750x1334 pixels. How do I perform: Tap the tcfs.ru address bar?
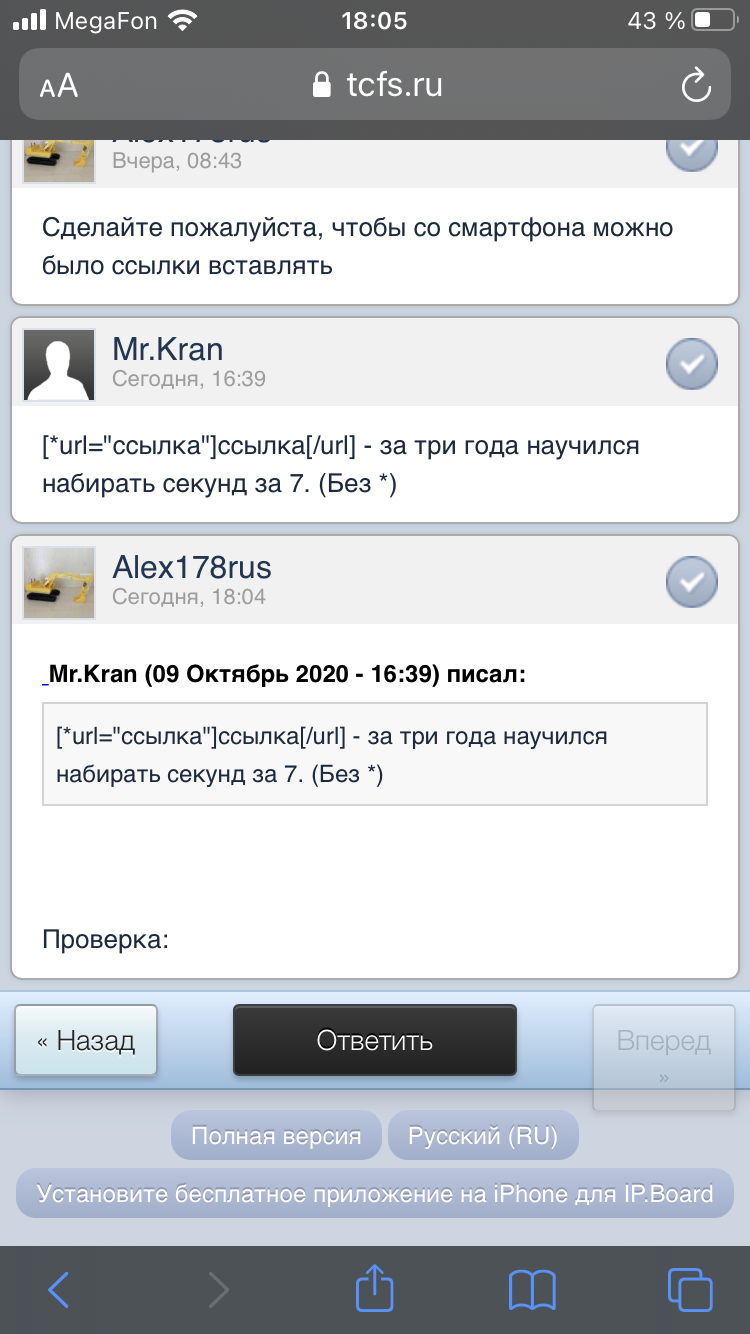click(375, 85)
